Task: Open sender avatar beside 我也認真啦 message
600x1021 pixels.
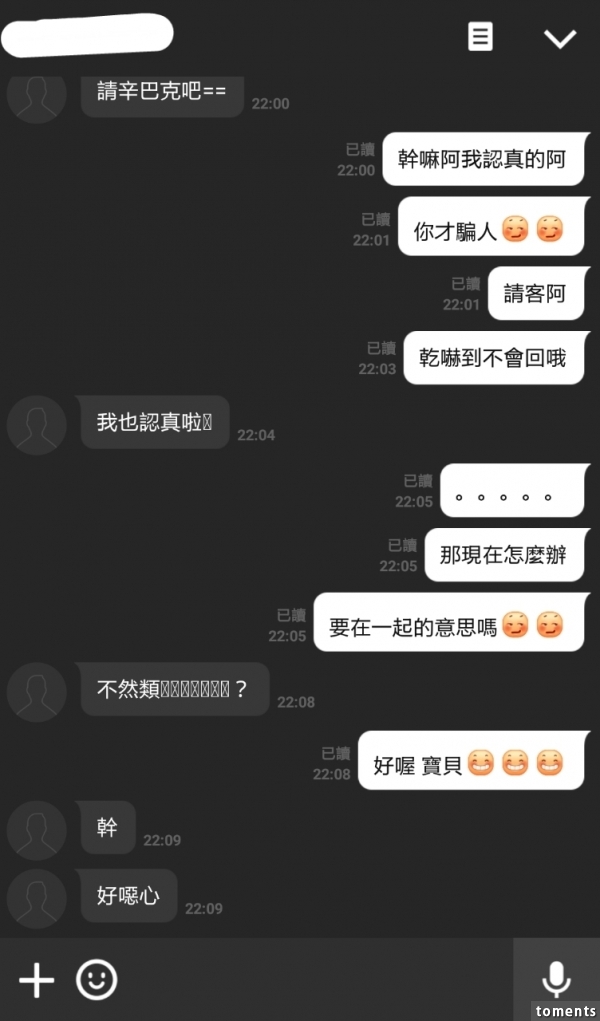Action: pyautogui.click(x=37, y=424)
